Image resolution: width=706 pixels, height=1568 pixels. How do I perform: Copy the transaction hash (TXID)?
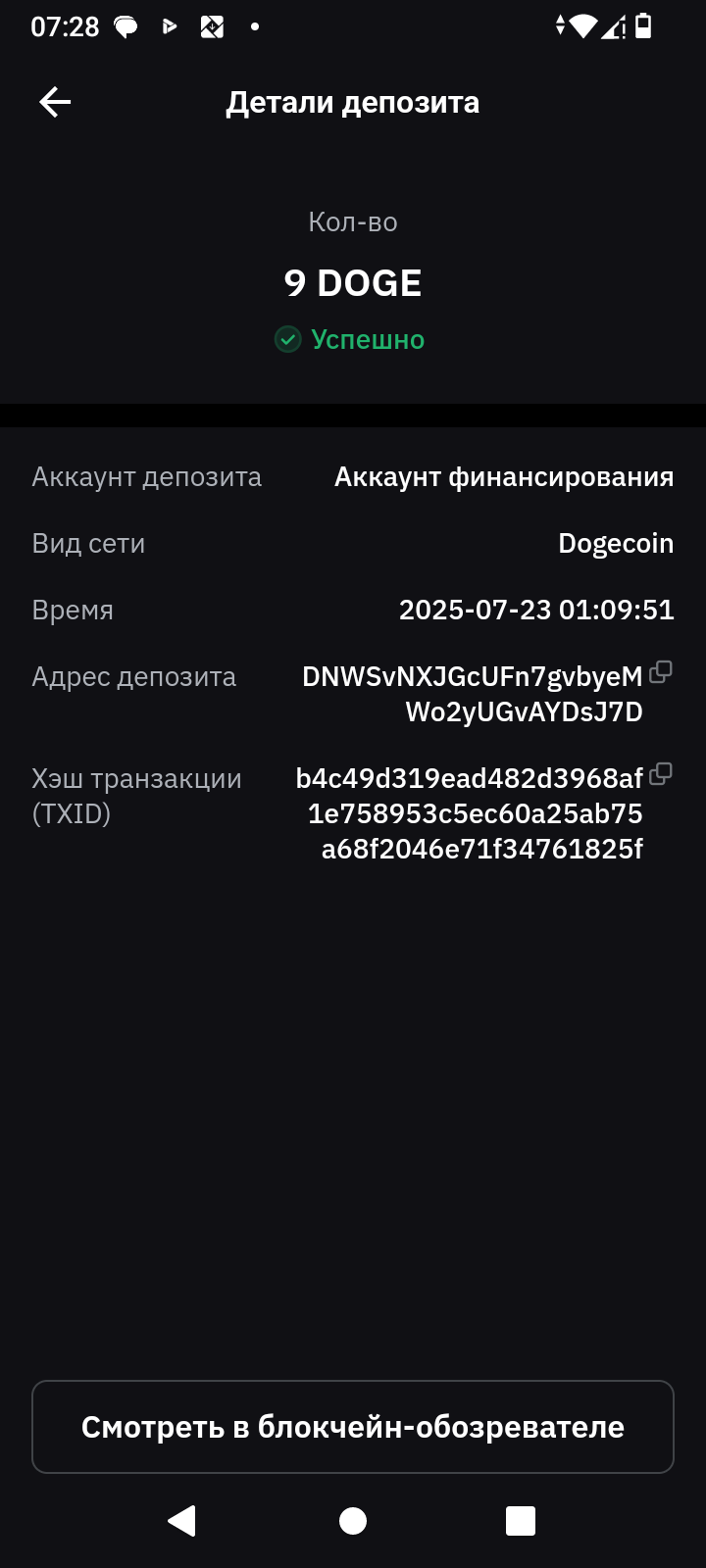coord(661,774)
